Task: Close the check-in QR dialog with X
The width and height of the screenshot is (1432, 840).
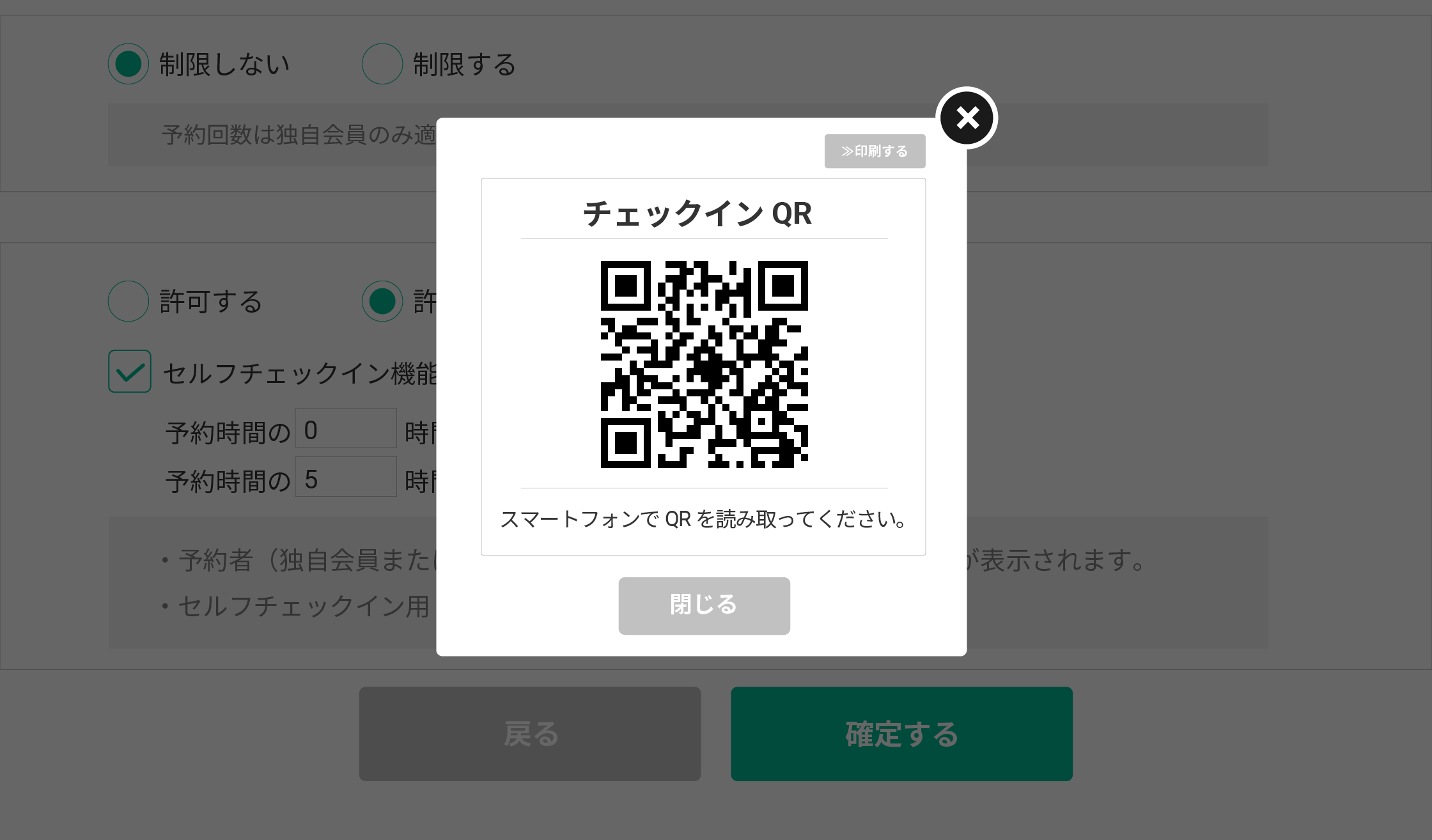Action: coord(967,118)
